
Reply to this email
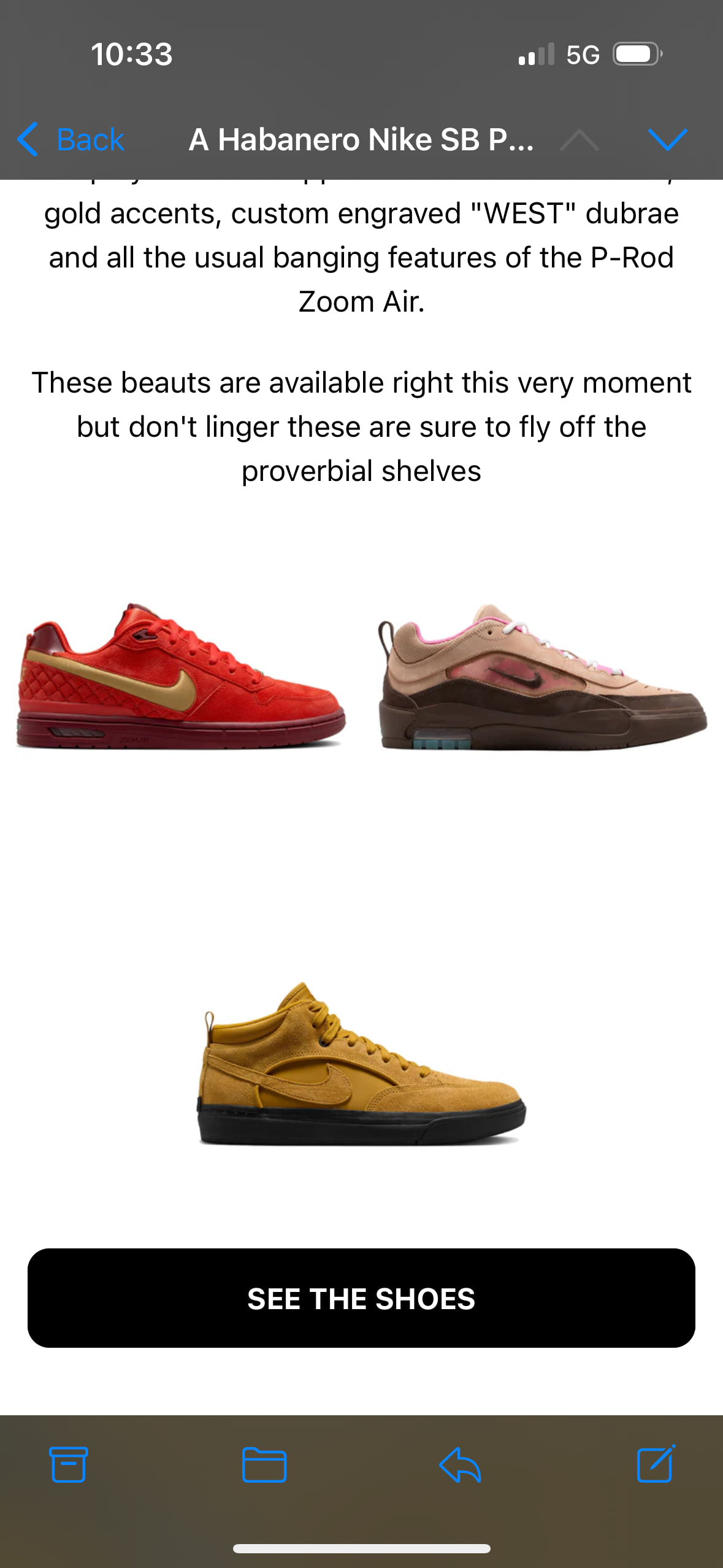(x=460, y=1465)
